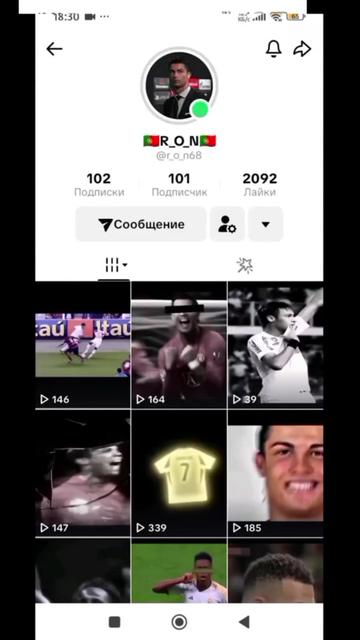Open the video with 146 views

tap(82, 345)
